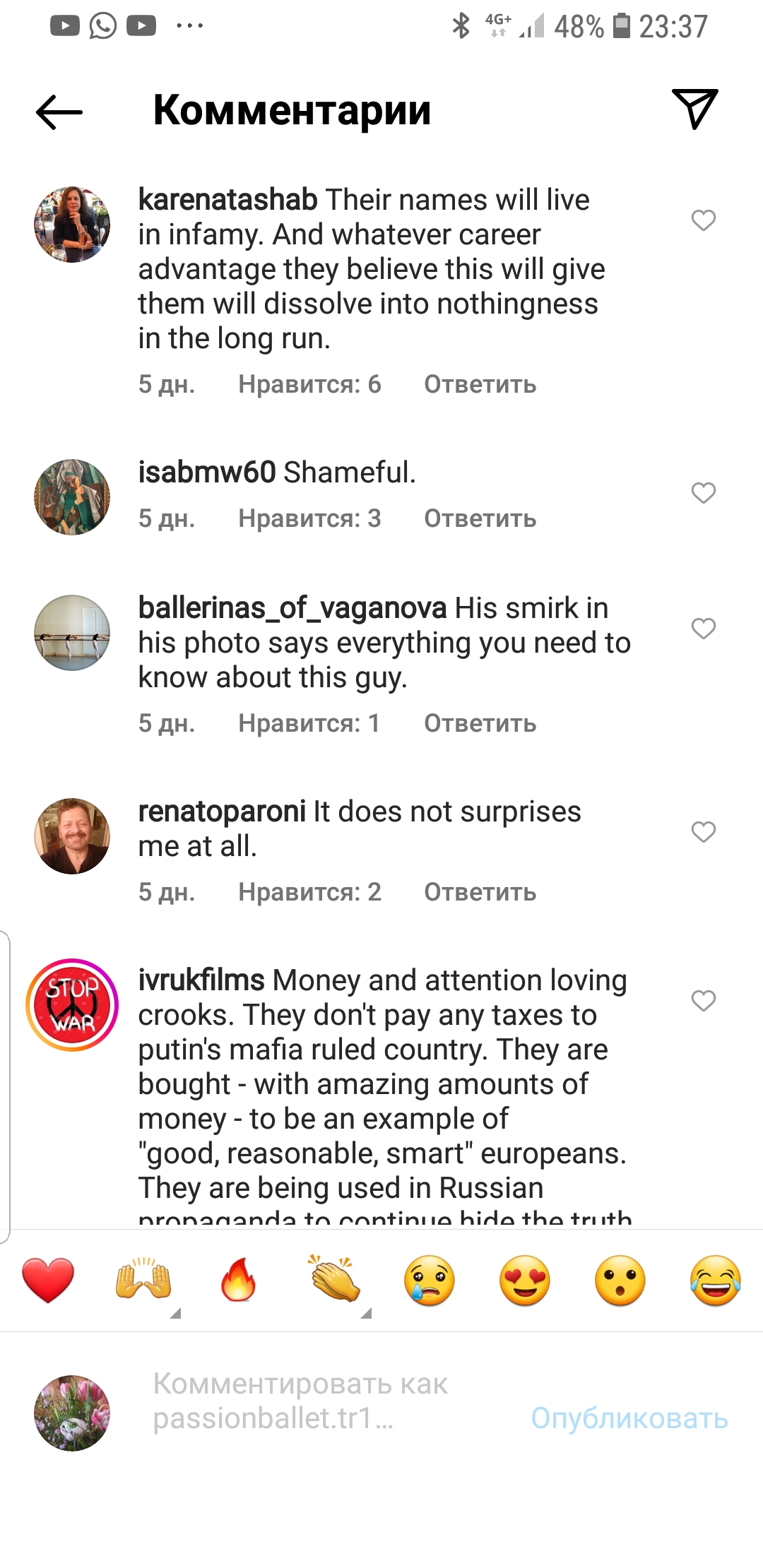Insert the red heart emoji
This screenshot has height=1568, width=763.
coord(48,1280)
